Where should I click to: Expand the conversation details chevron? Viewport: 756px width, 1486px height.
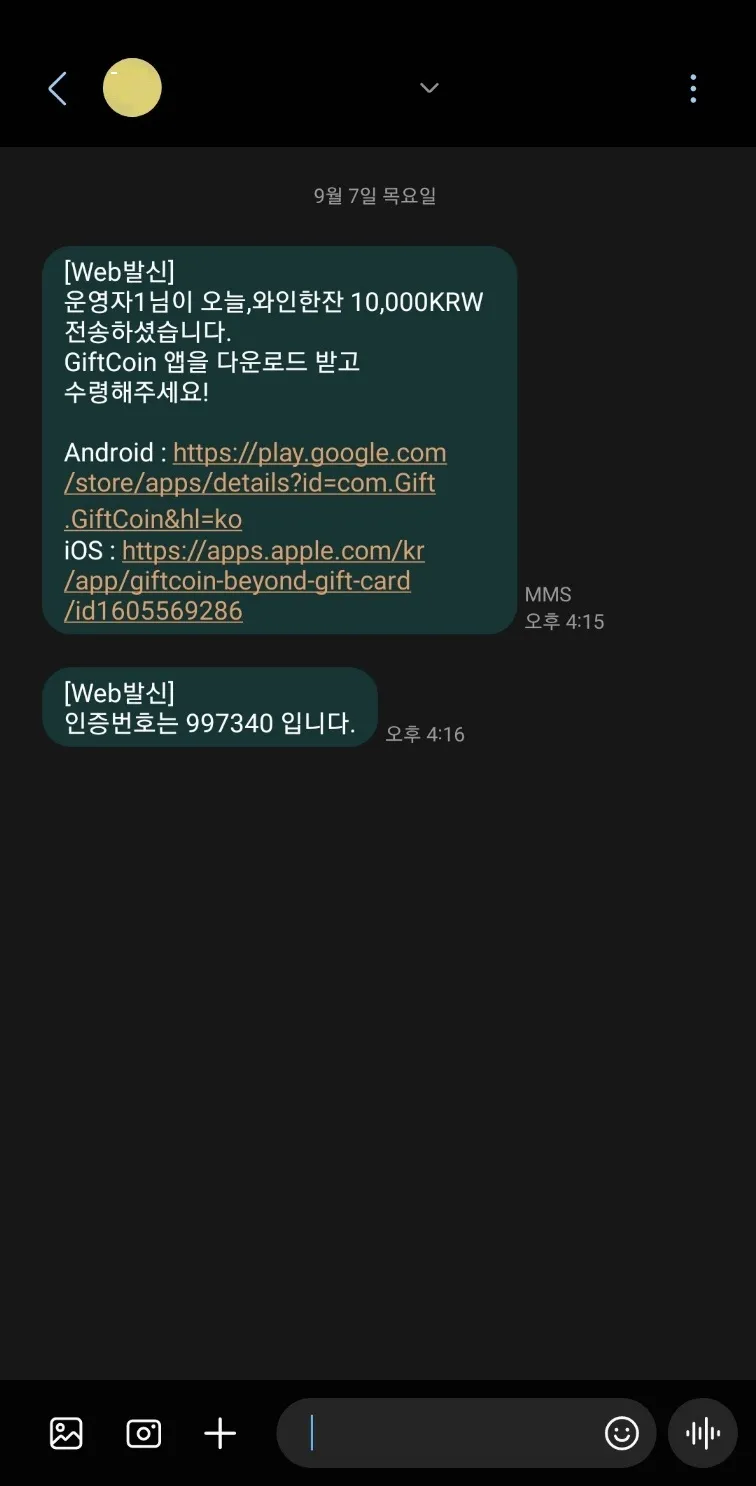tap(429, 88)
